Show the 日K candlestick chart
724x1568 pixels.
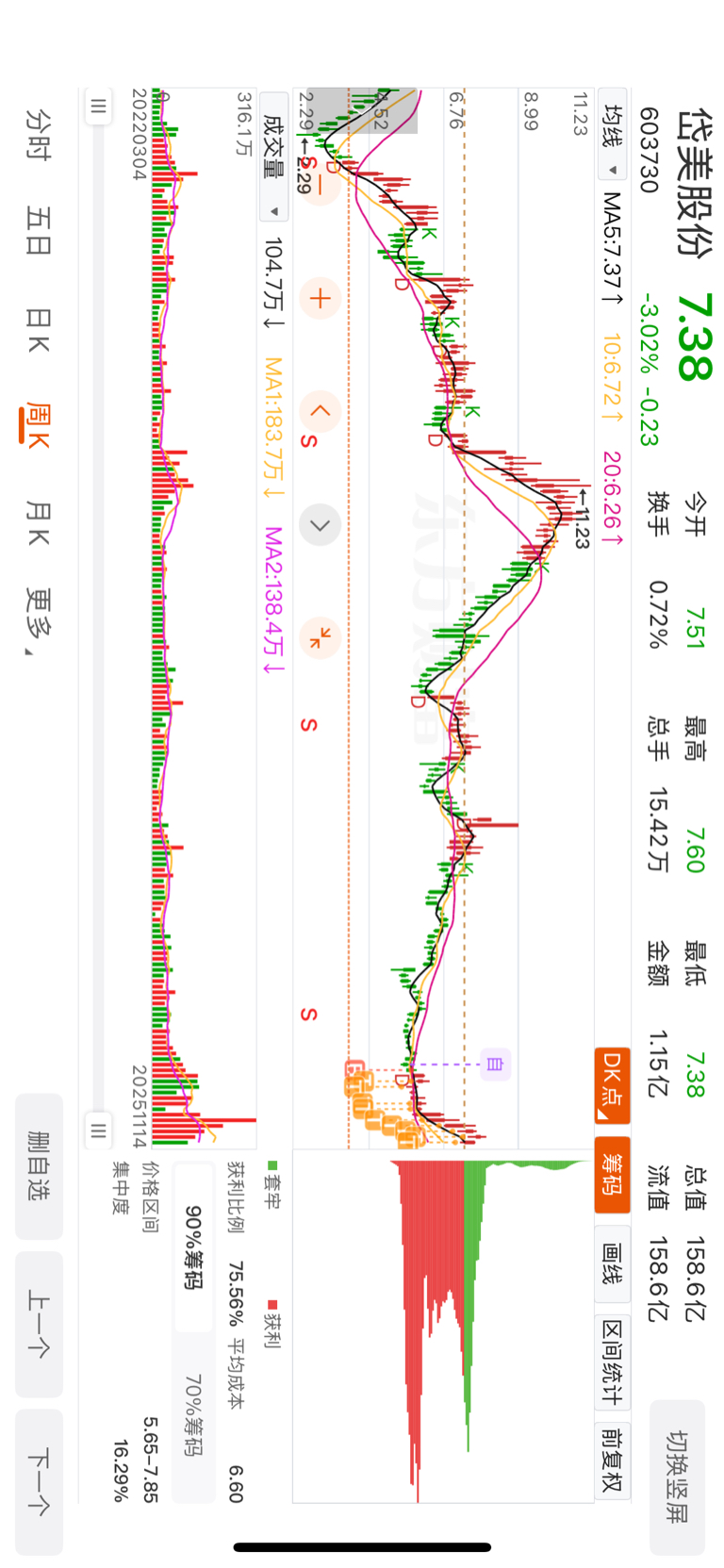(38, 330)
